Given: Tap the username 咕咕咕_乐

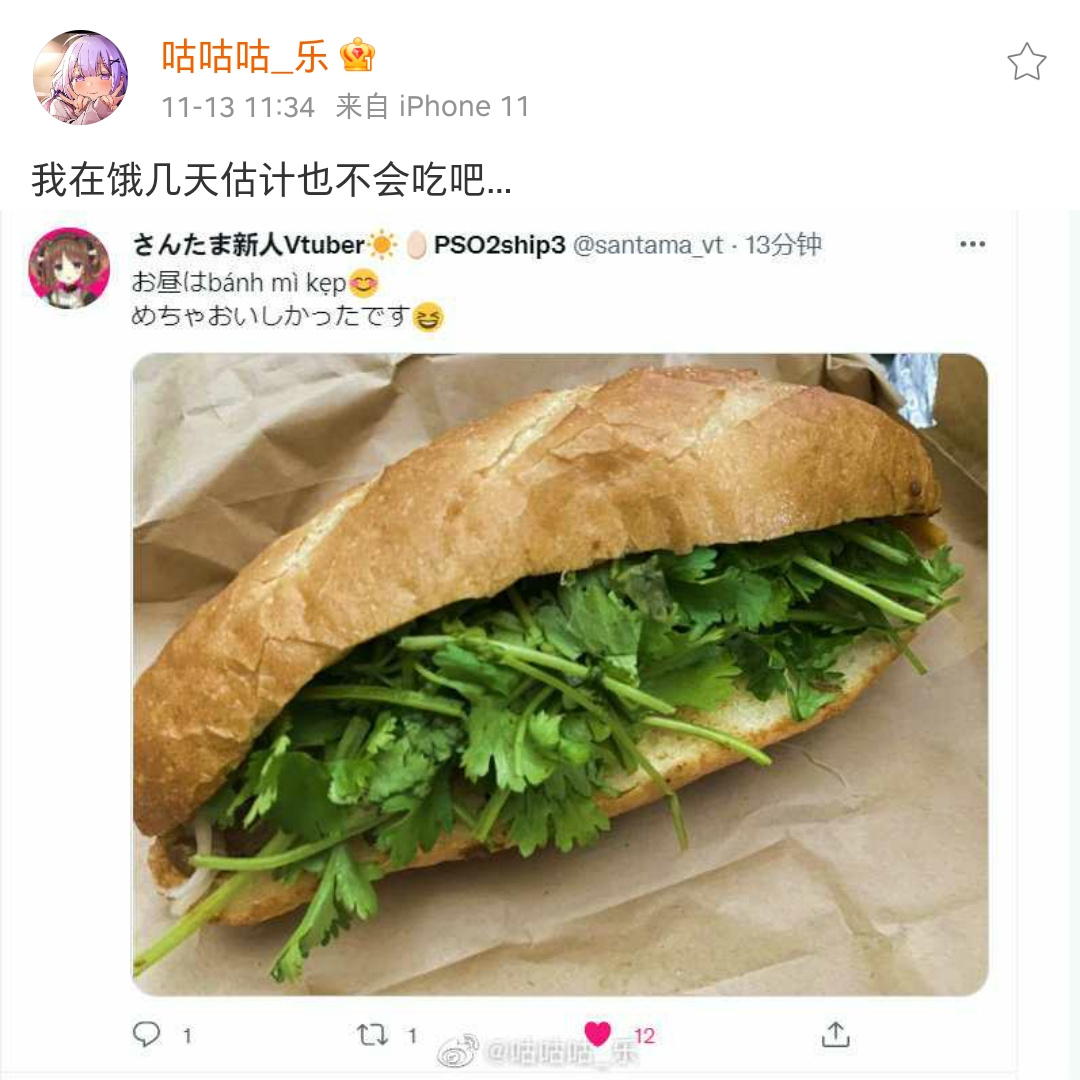Looking at the screenshot, I should coord(245,56).
